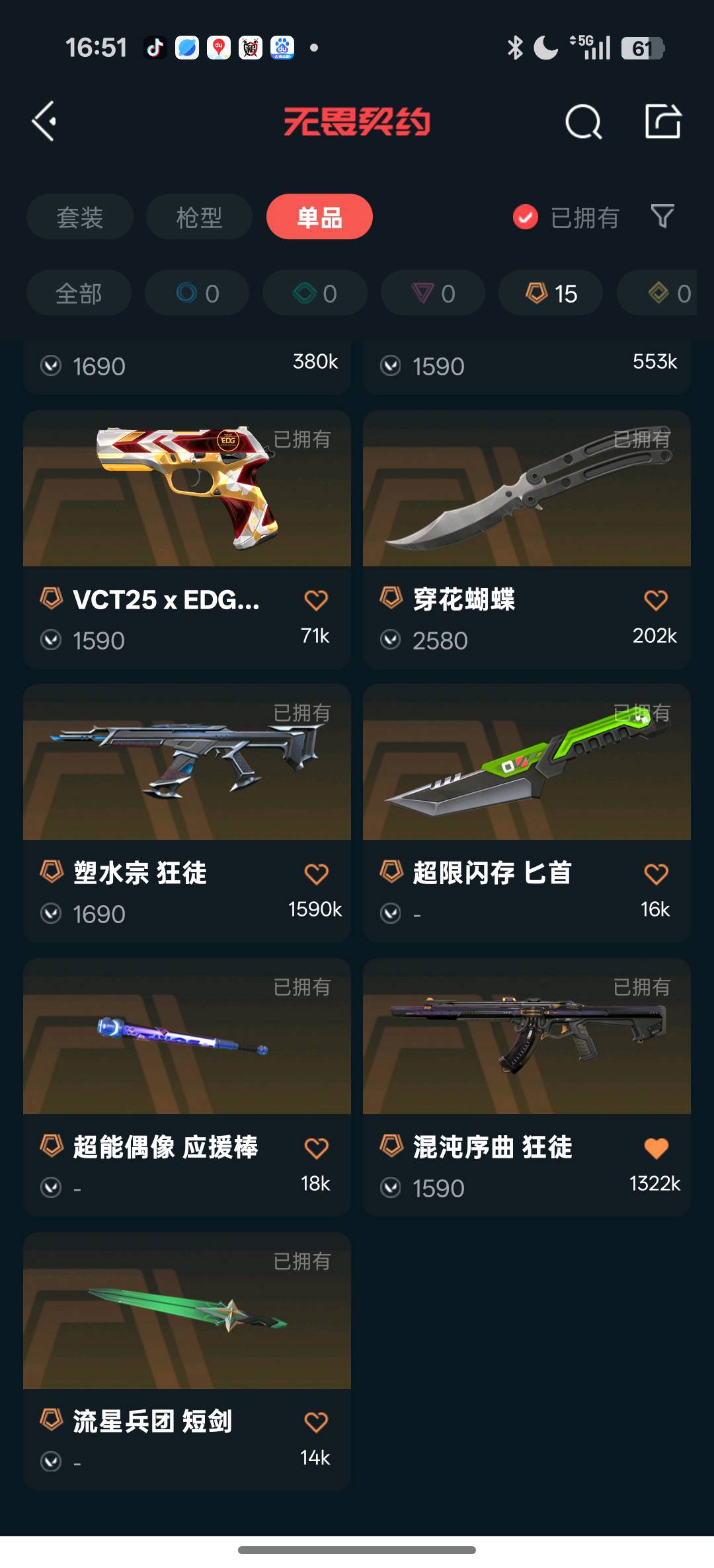Open the 超限闪存 匕首 skin card
Viewport: 714px width, 1568px height.
click(x=527, y=763)
